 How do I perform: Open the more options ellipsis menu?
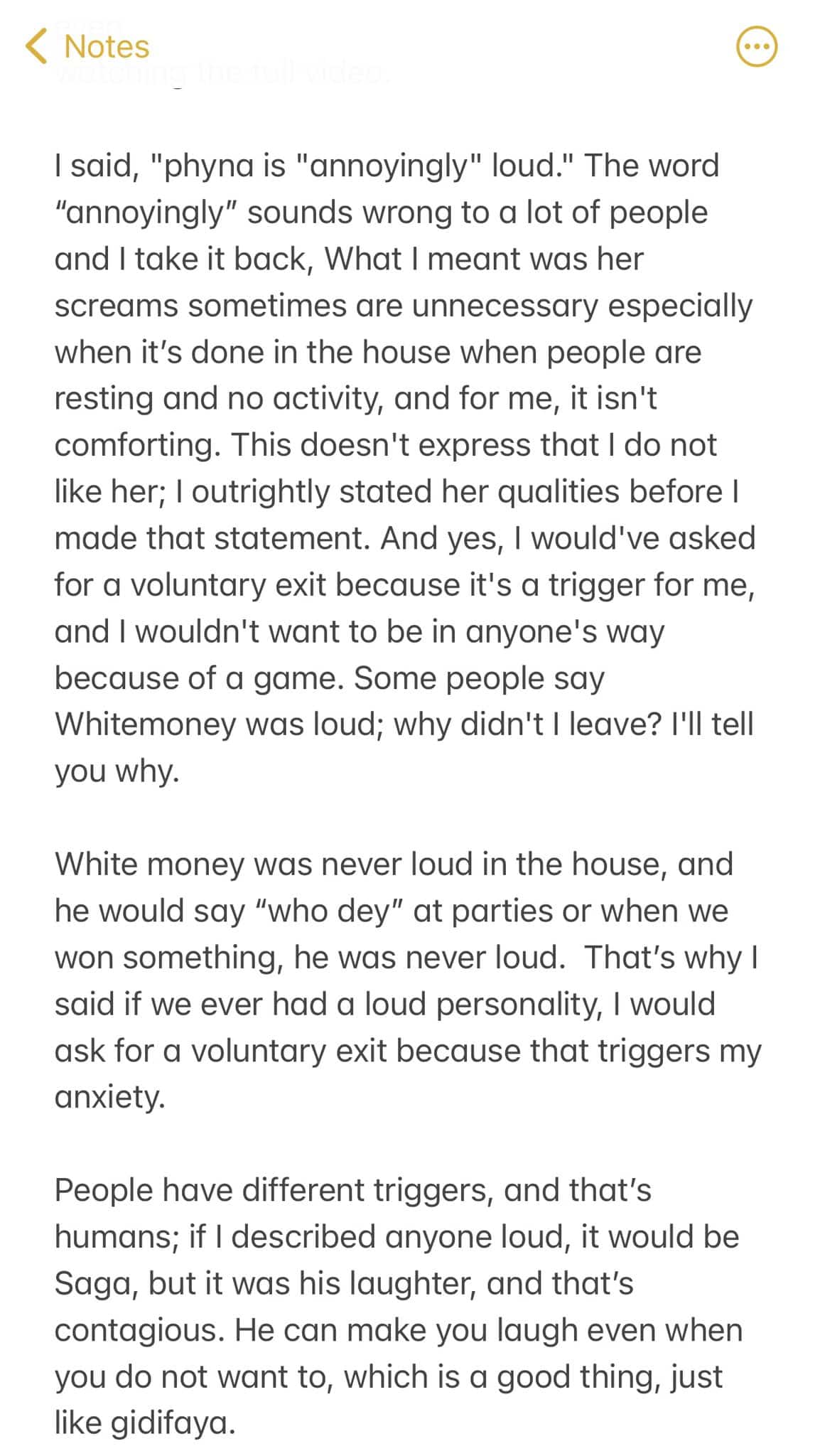[x=756, y=47]
